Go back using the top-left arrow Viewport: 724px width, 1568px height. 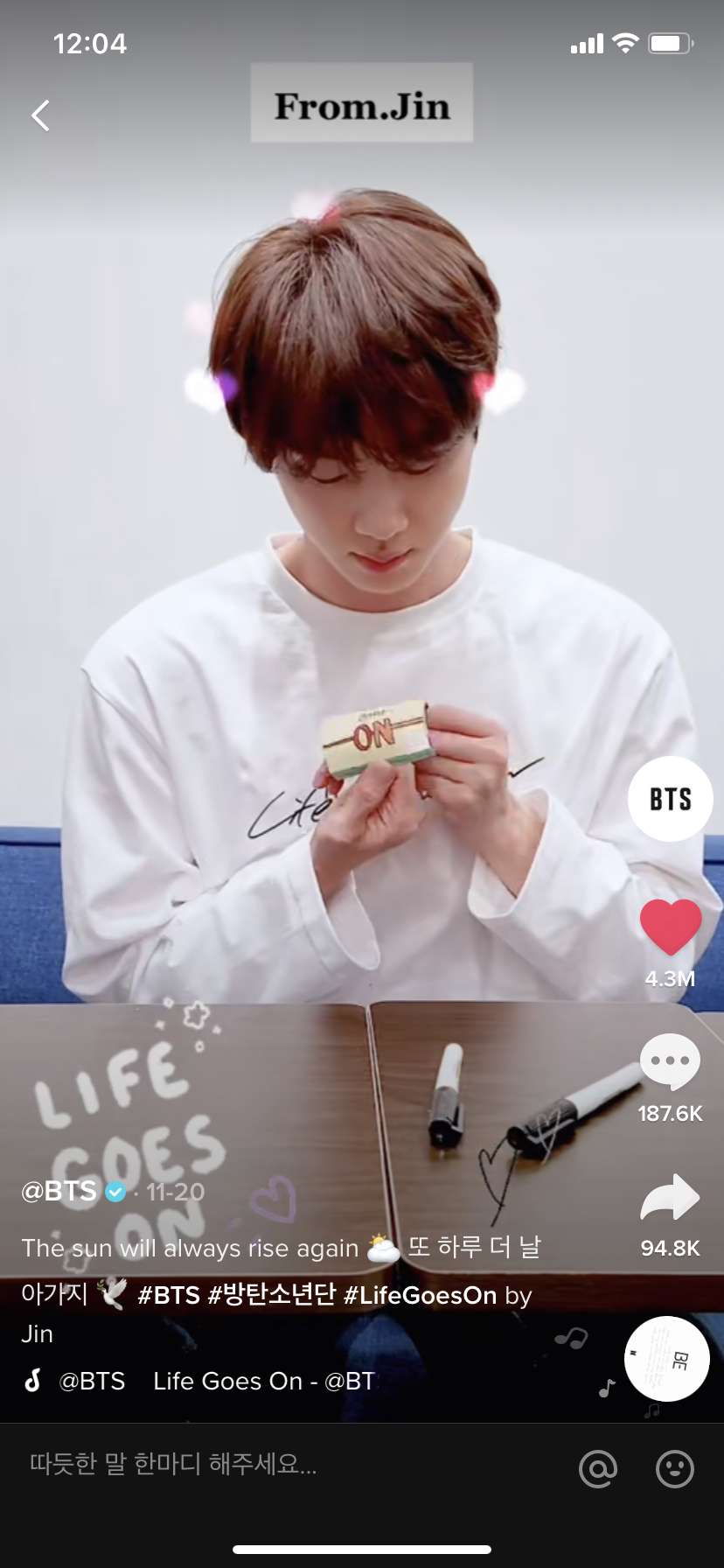pyautogui.click(x=40, y=115)
